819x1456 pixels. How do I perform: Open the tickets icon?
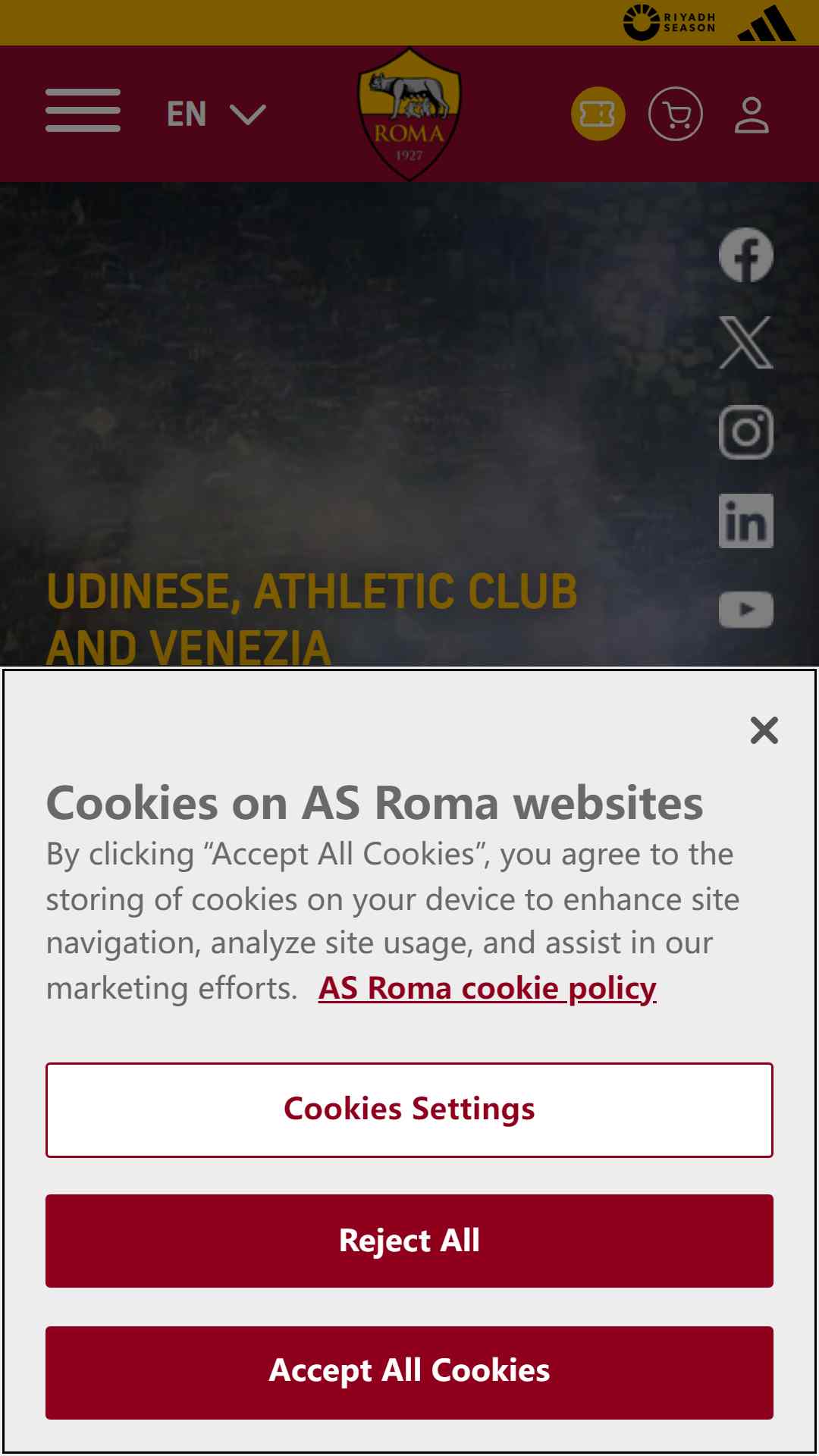click(x=598, y=115)
